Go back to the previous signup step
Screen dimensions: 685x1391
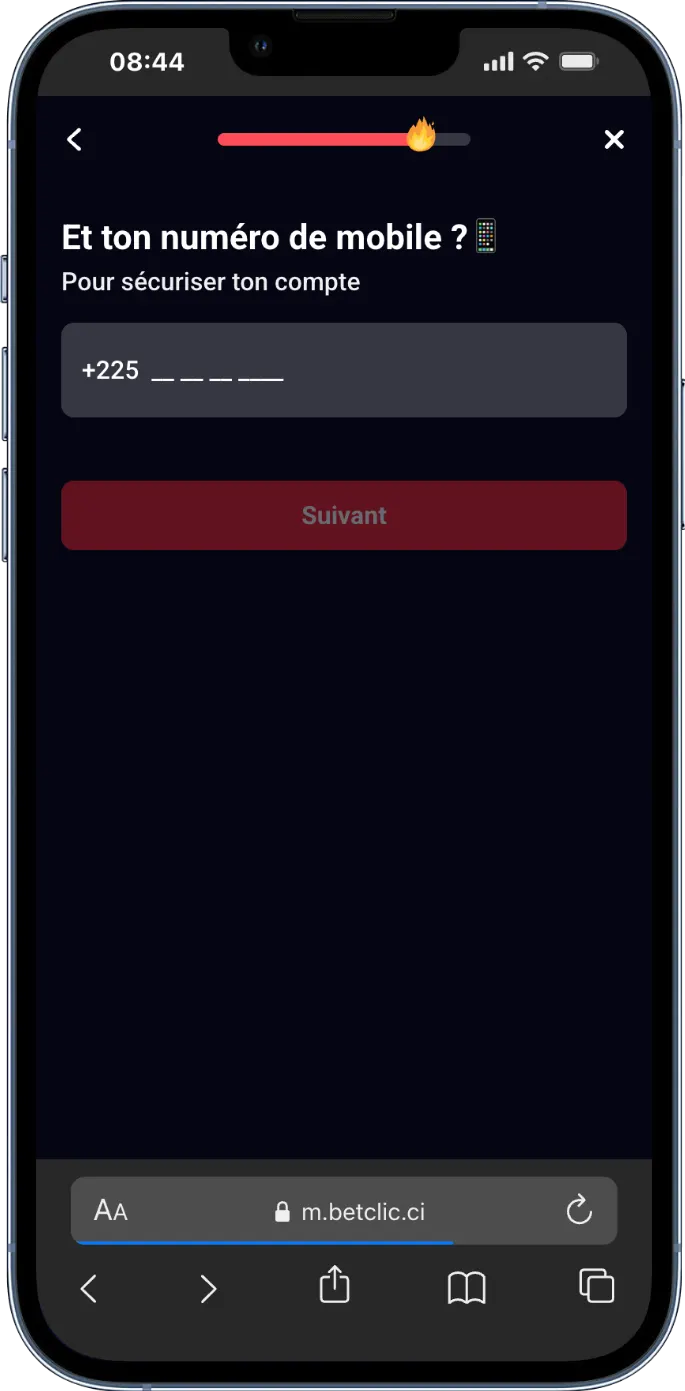click(x=74, y=139)
